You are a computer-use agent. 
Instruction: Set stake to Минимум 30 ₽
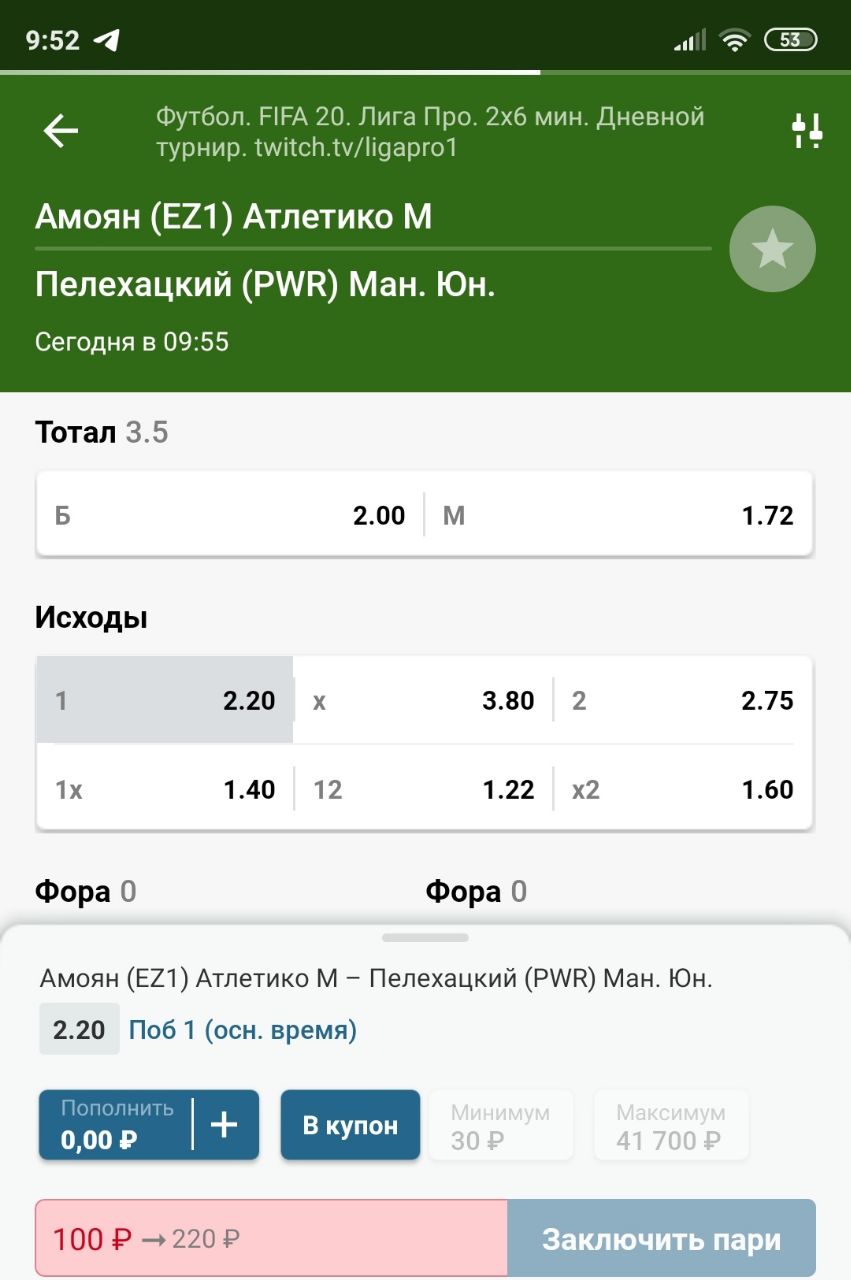click(500, 1125)
